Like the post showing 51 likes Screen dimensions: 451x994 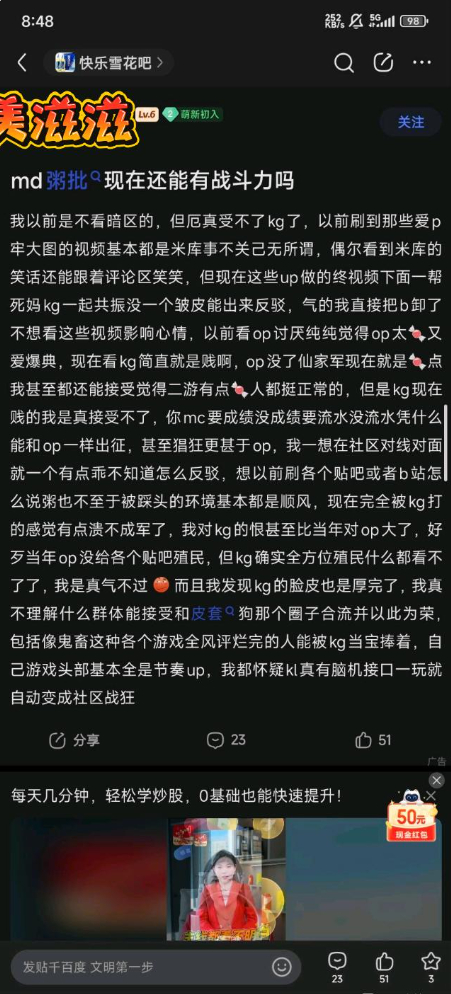tap(373, 740)
